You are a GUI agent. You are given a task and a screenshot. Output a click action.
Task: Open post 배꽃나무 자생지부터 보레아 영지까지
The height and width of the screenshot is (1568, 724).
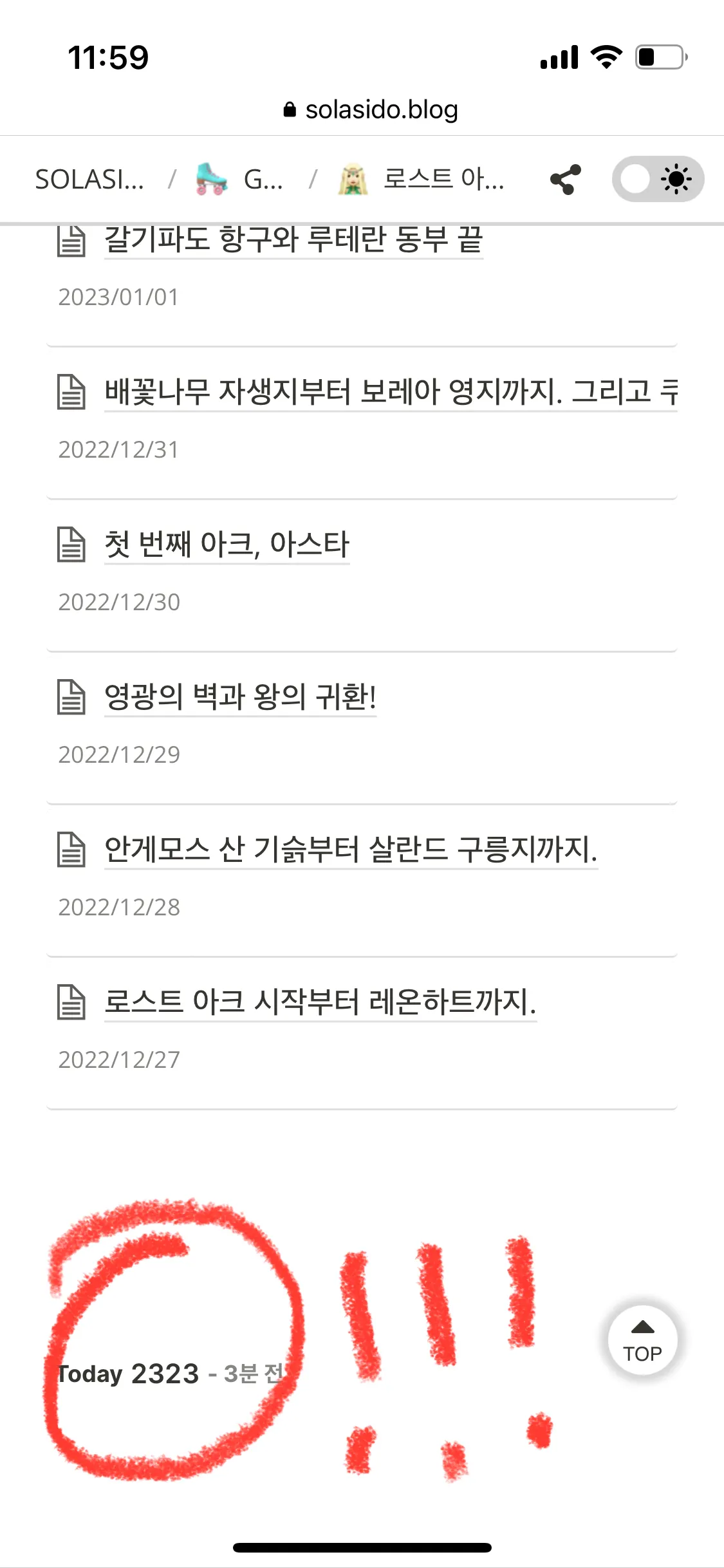pyautogui.click(x=390, y=391)
